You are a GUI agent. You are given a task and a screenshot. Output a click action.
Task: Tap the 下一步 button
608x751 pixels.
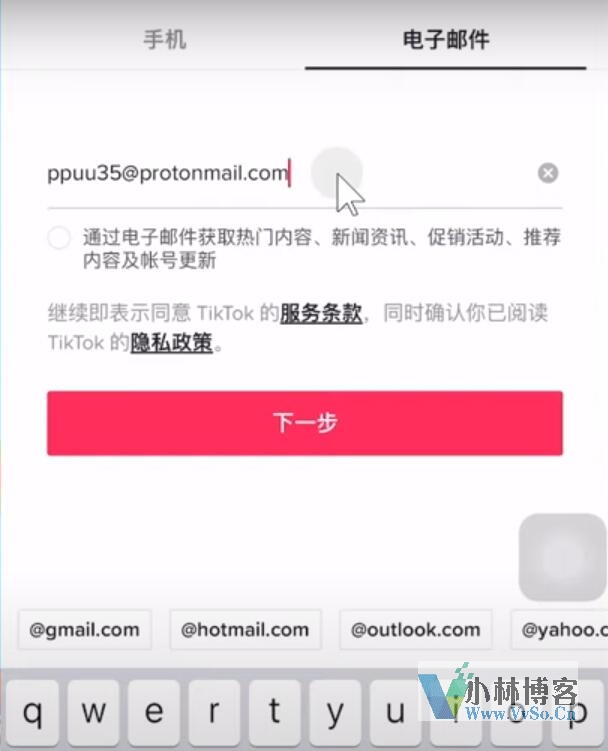point(304,423)
